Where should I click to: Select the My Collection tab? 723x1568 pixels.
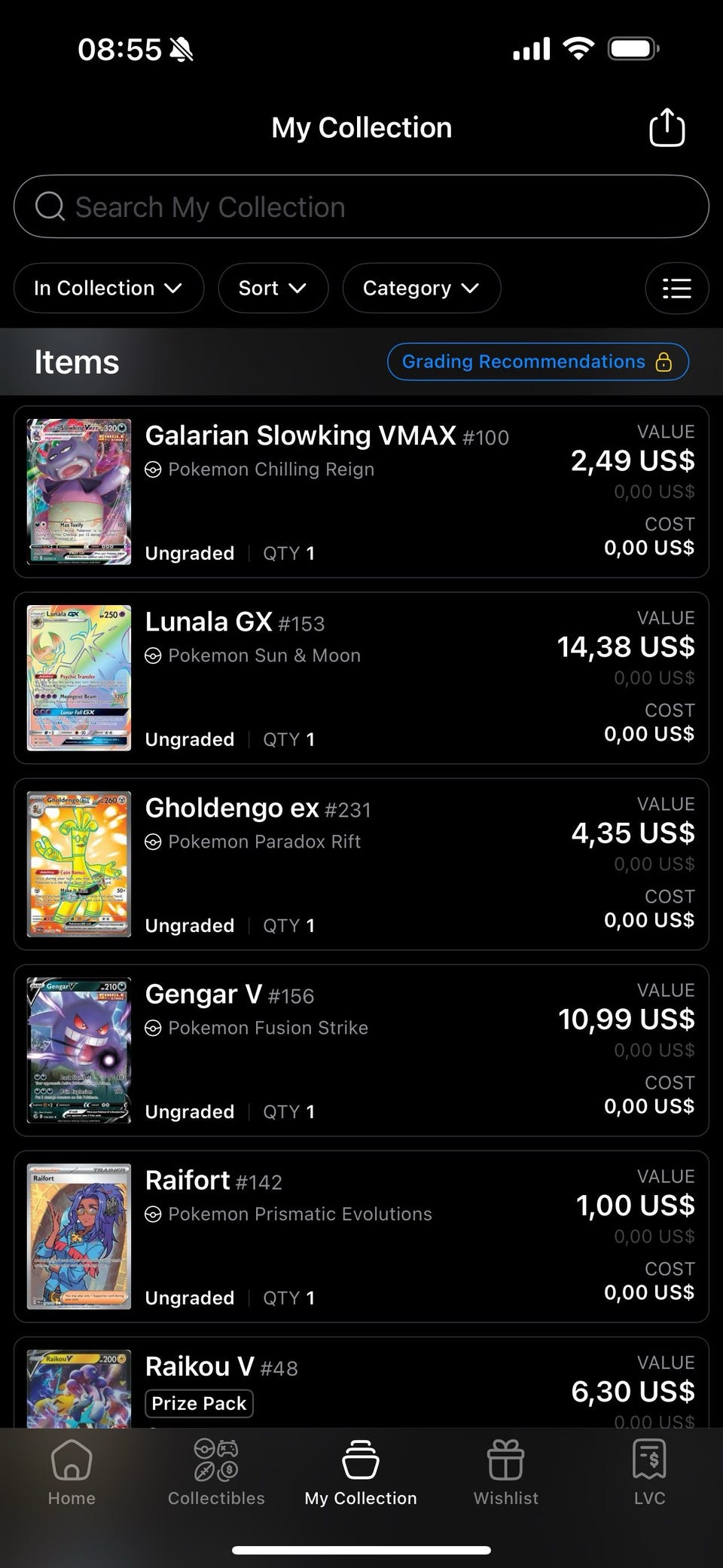click(361, 1472)
